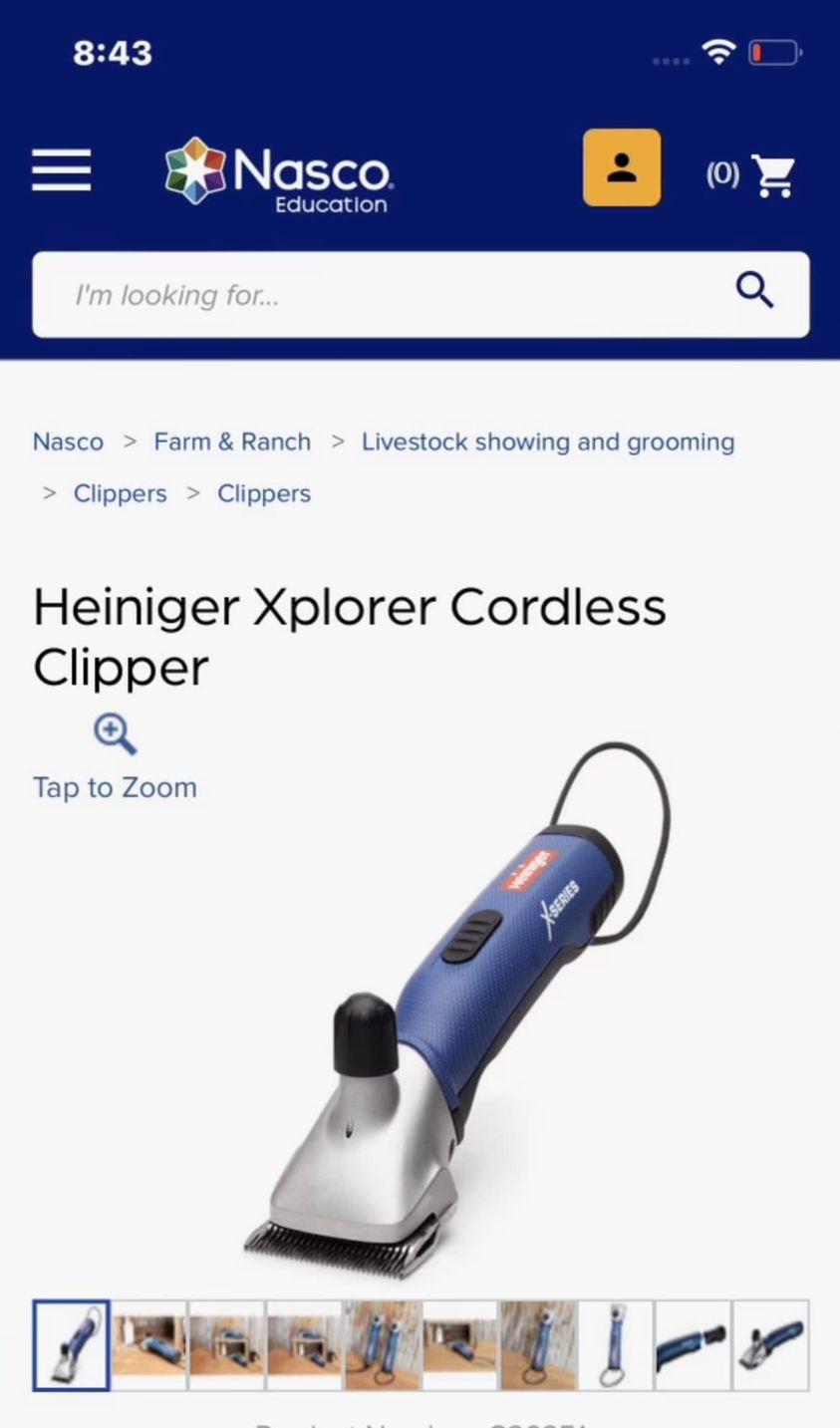Select the upright clipper thumbnail on white background
840x1428 pixels.
616,1345
